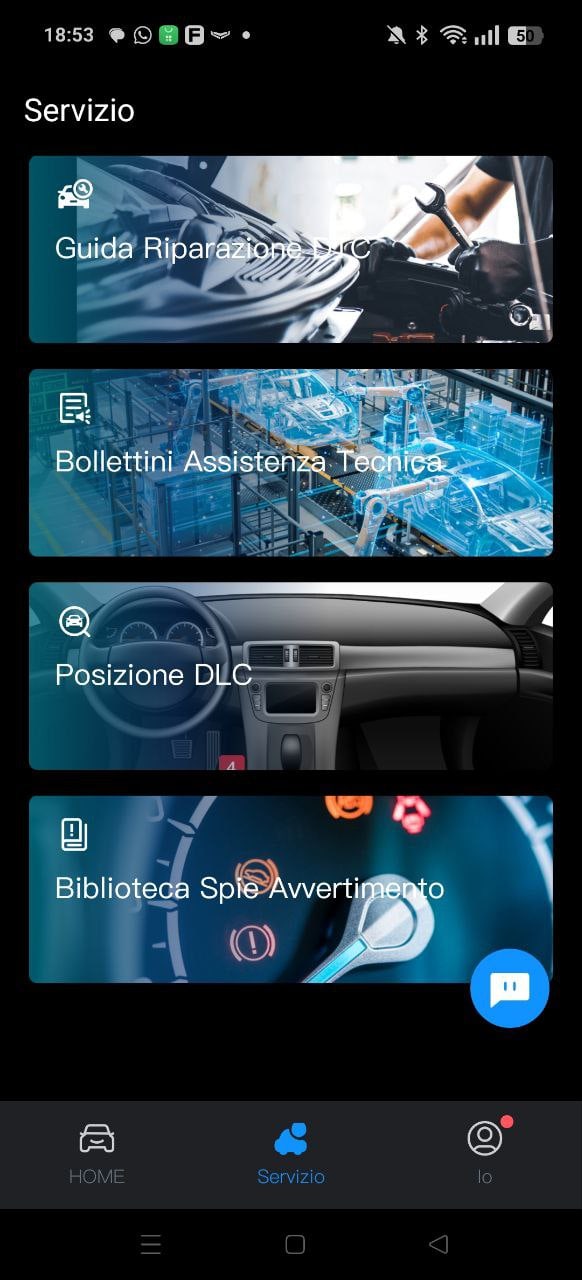Select the Servizio tab

pyautogui.click(x=291, y=1154)
